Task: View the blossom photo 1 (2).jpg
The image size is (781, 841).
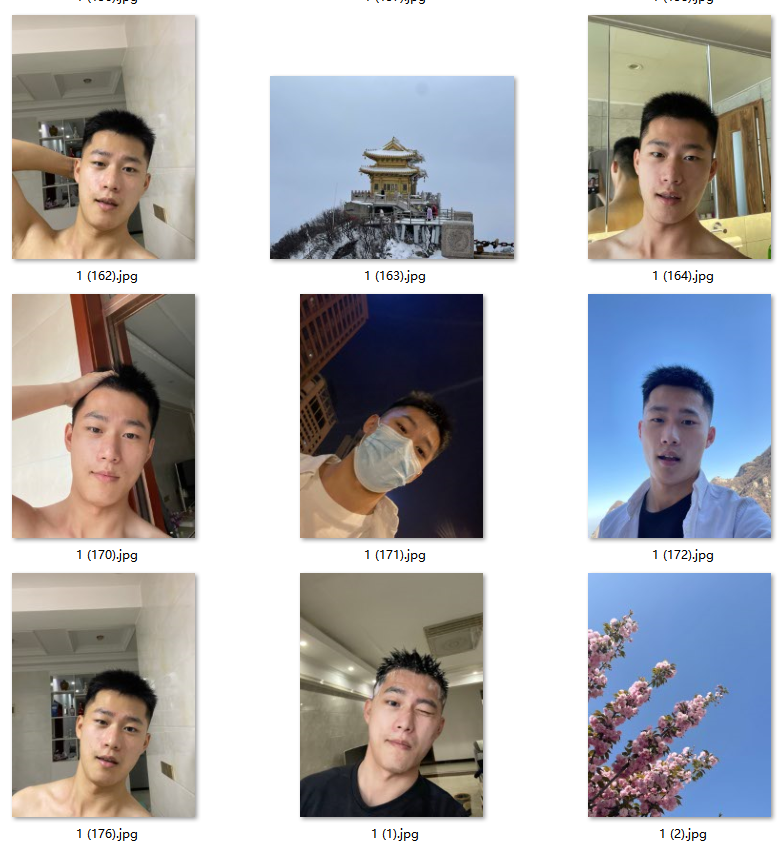Action: coord(680,695)
